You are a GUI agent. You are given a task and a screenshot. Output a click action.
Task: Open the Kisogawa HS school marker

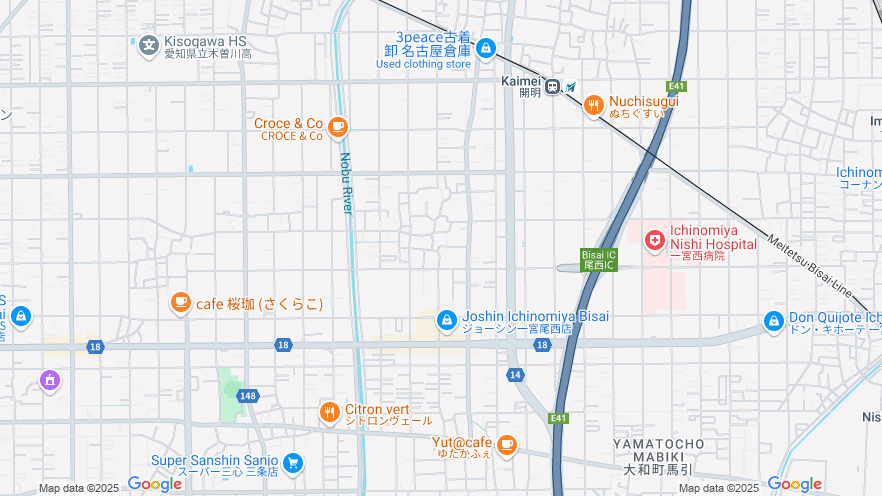coord(148,44)
